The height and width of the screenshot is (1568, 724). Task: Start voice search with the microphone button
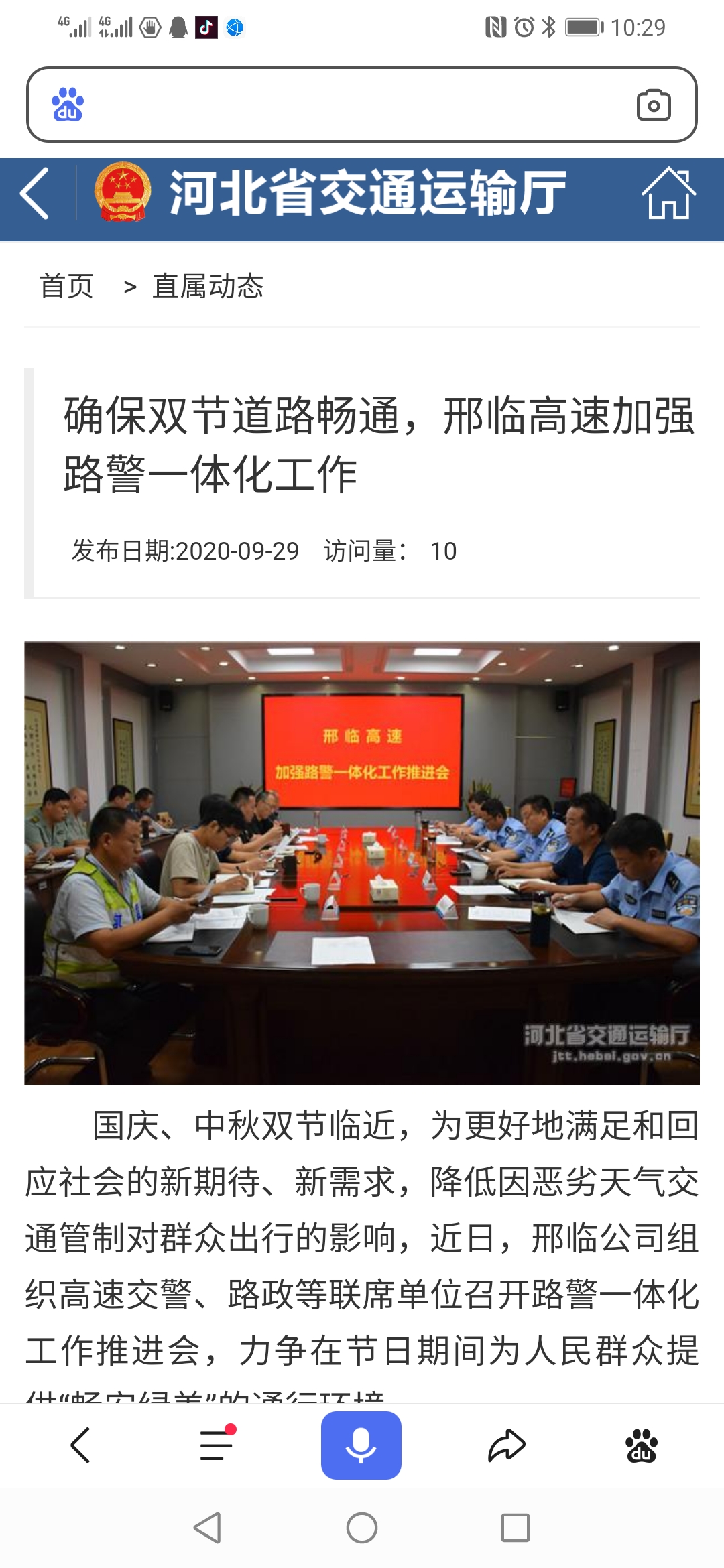pyautogui.click(x=361, y=1445)
